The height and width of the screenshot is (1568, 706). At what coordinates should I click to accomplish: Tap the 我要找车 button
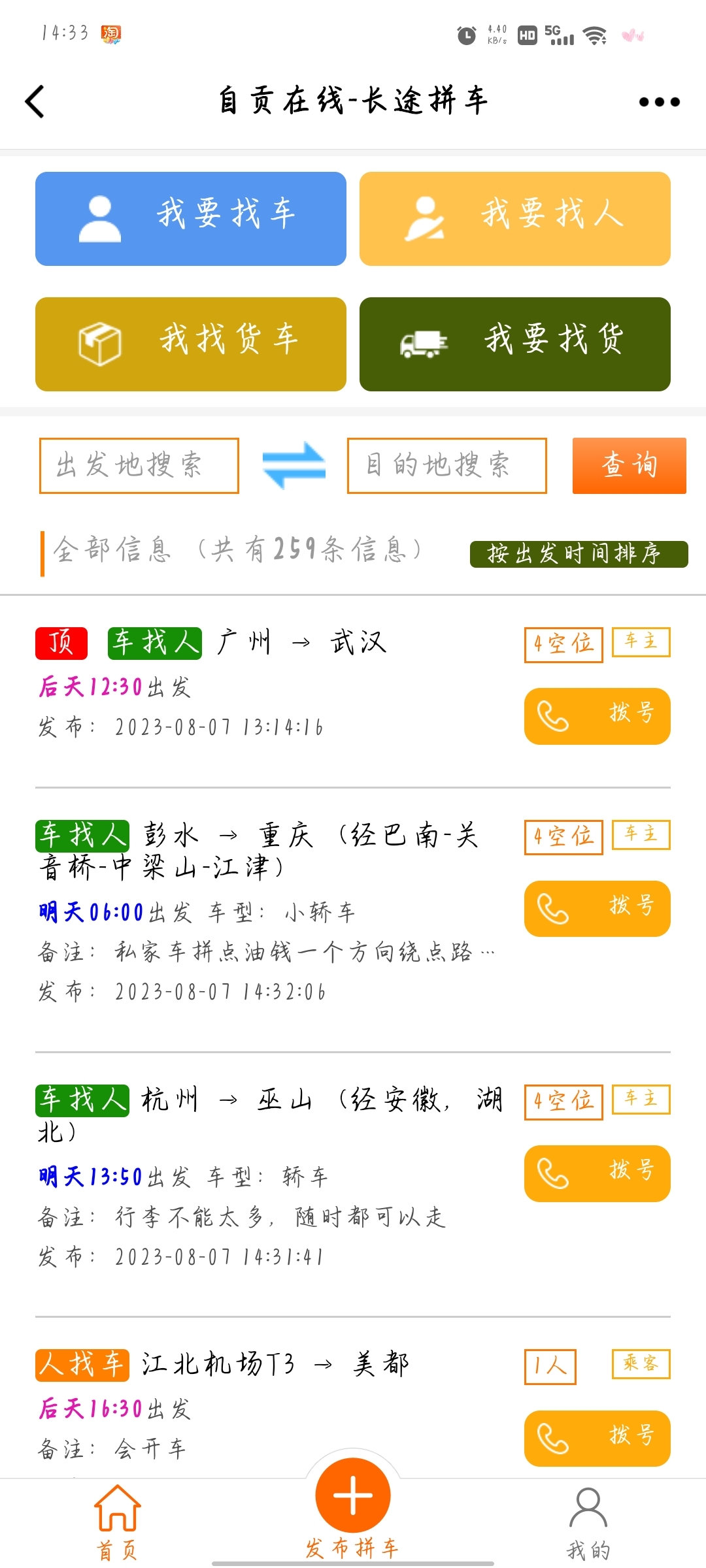coord(191,219)
